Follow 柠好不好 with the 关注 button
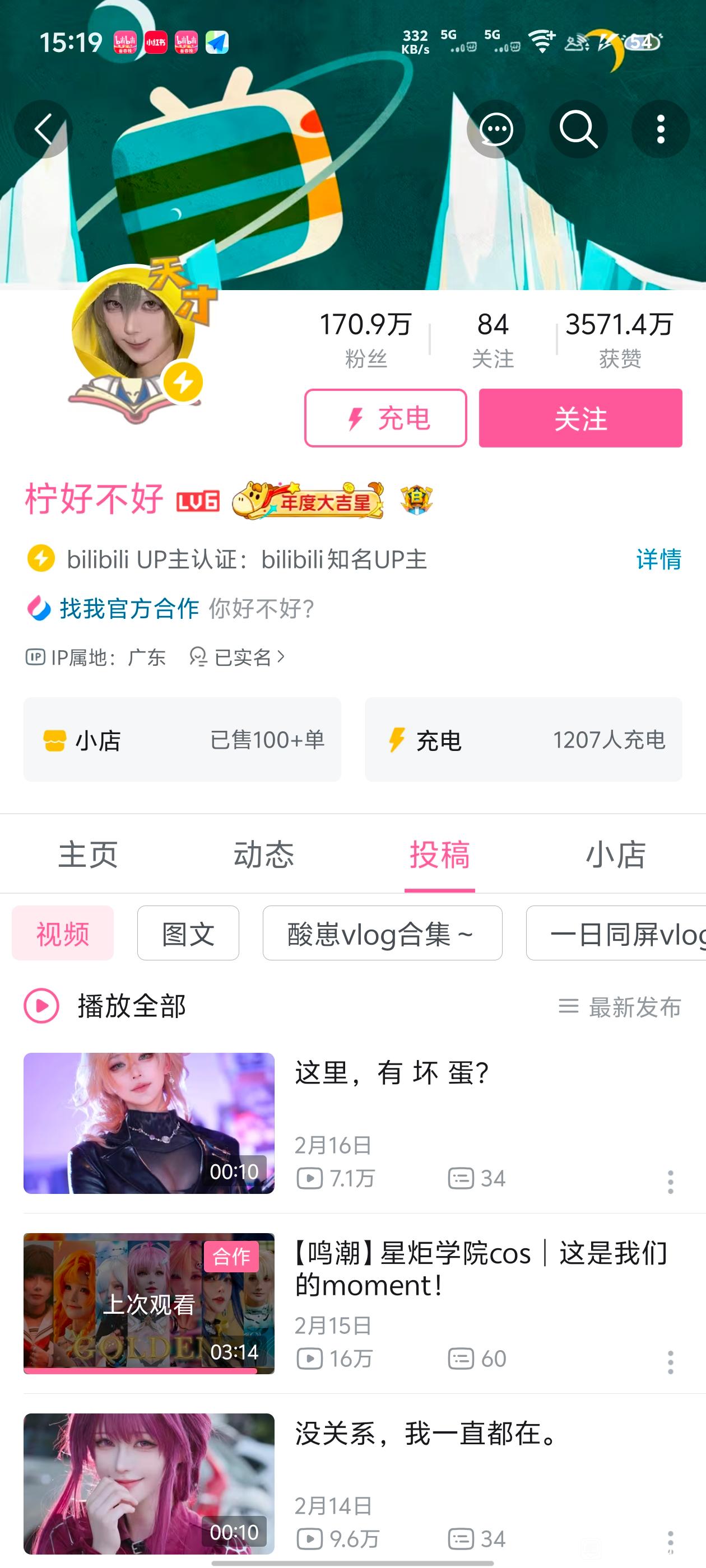 pyautogui.click(x=580, y=418)
